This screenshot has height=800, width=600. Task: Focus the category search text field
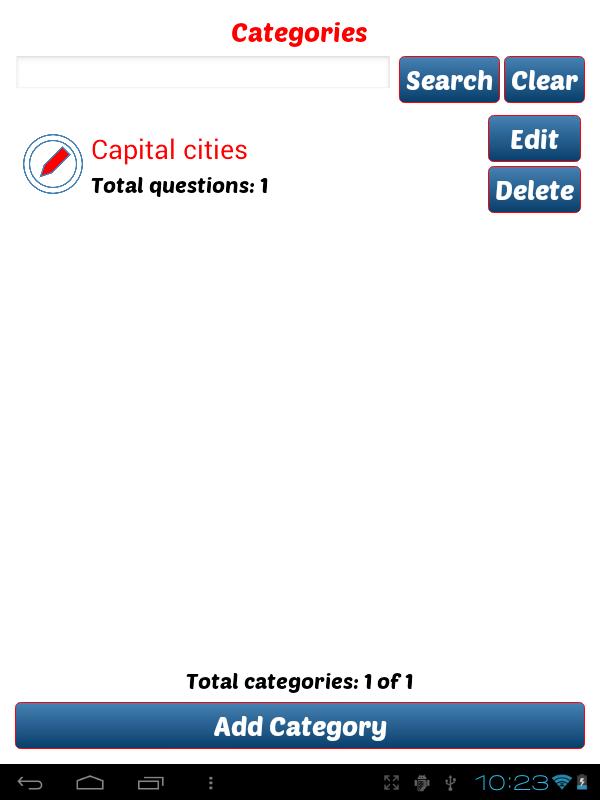pyautogui.click(x=203, y=72)
